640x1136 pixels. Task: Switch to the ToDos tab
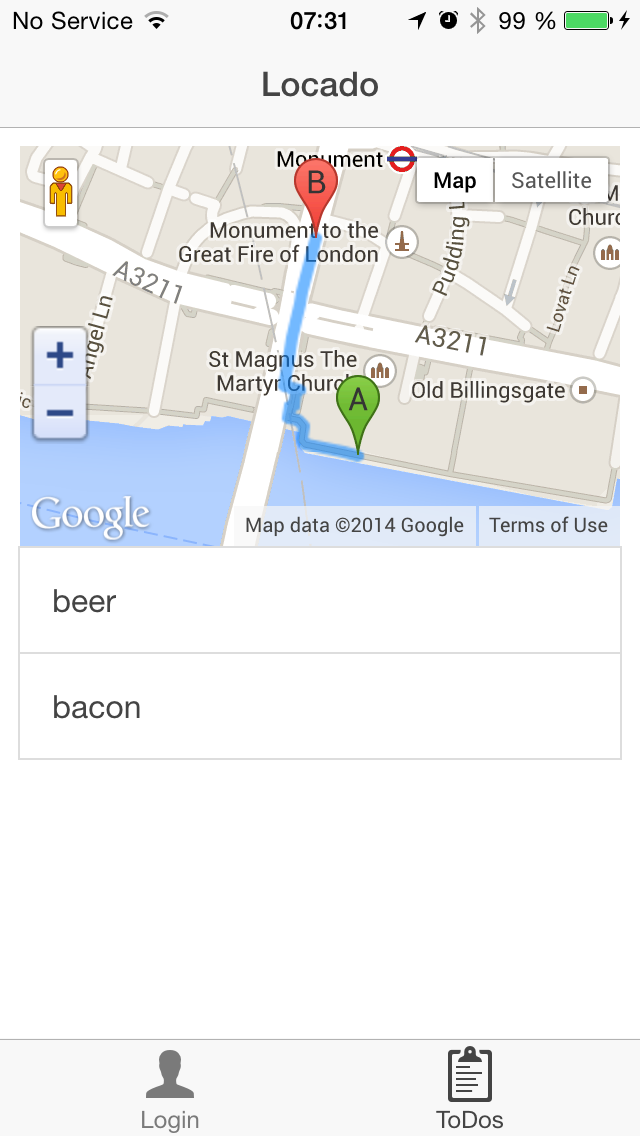point(469,1089)
